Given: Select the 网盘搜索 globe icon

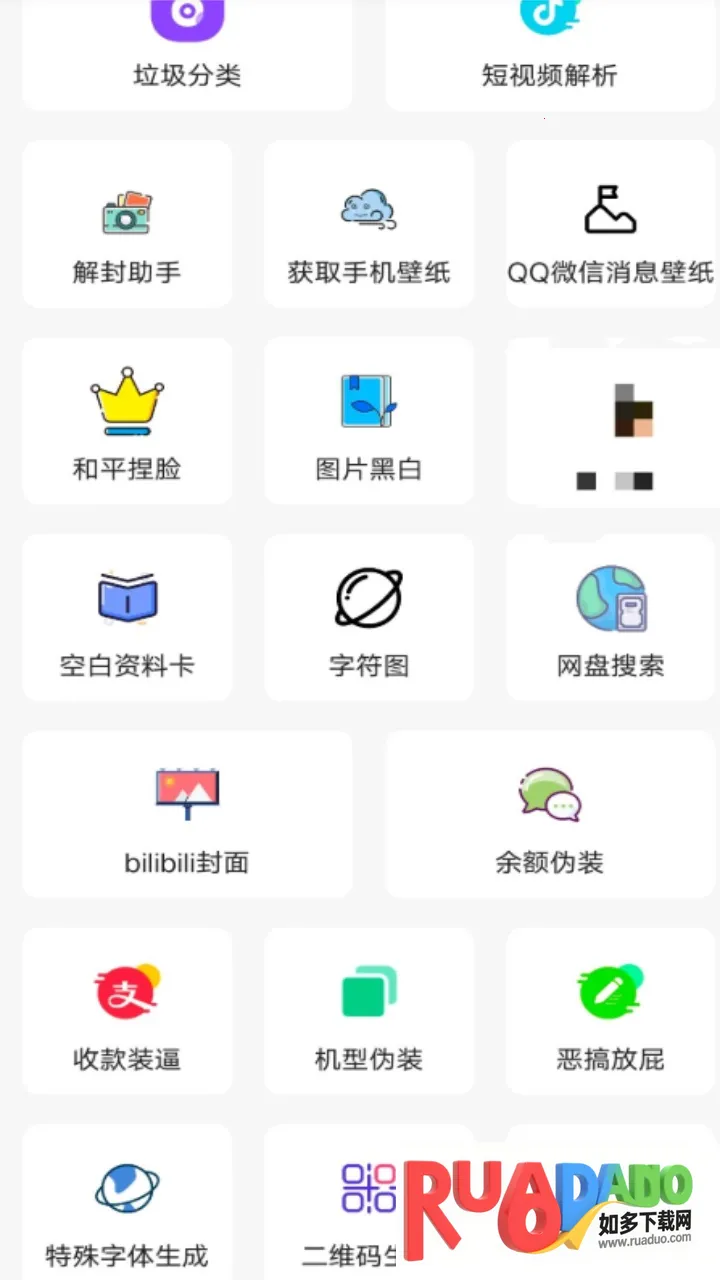Looking at the screenshot, I should [610, 596].
